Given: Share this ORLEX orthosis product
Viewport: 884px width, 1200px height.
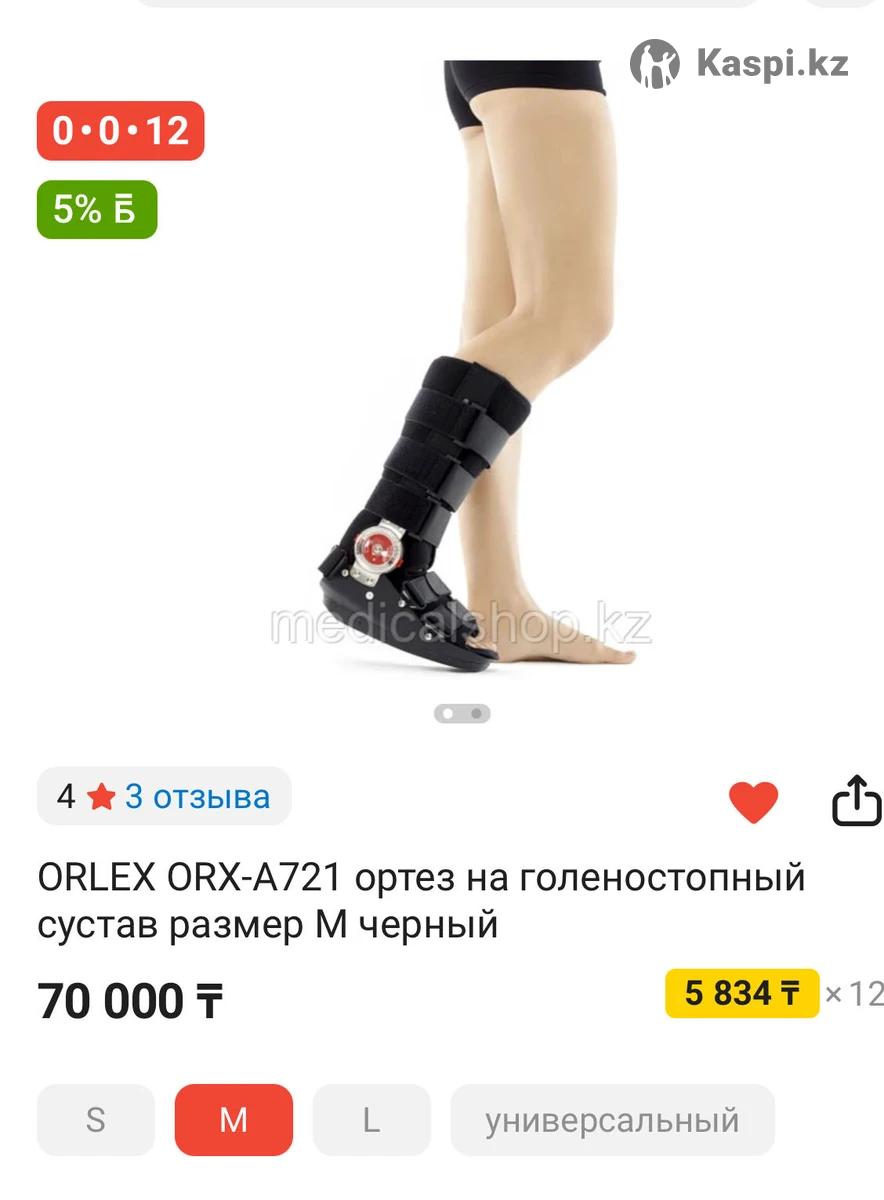Looking at the screenshot, I should coord(857,800).
